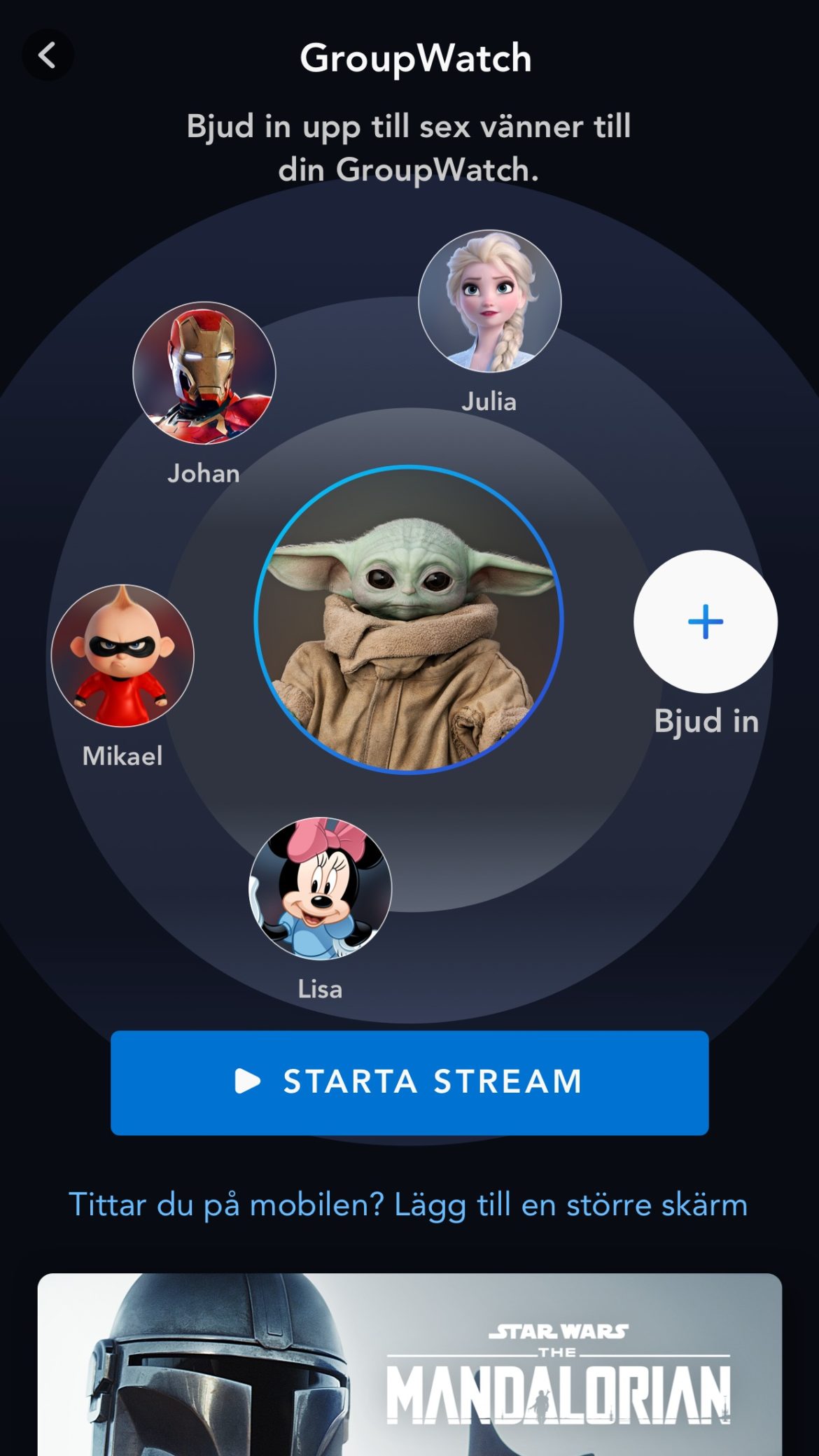
Task: Open The Mandalorian title card
Action: click(x=409, y=1364)
